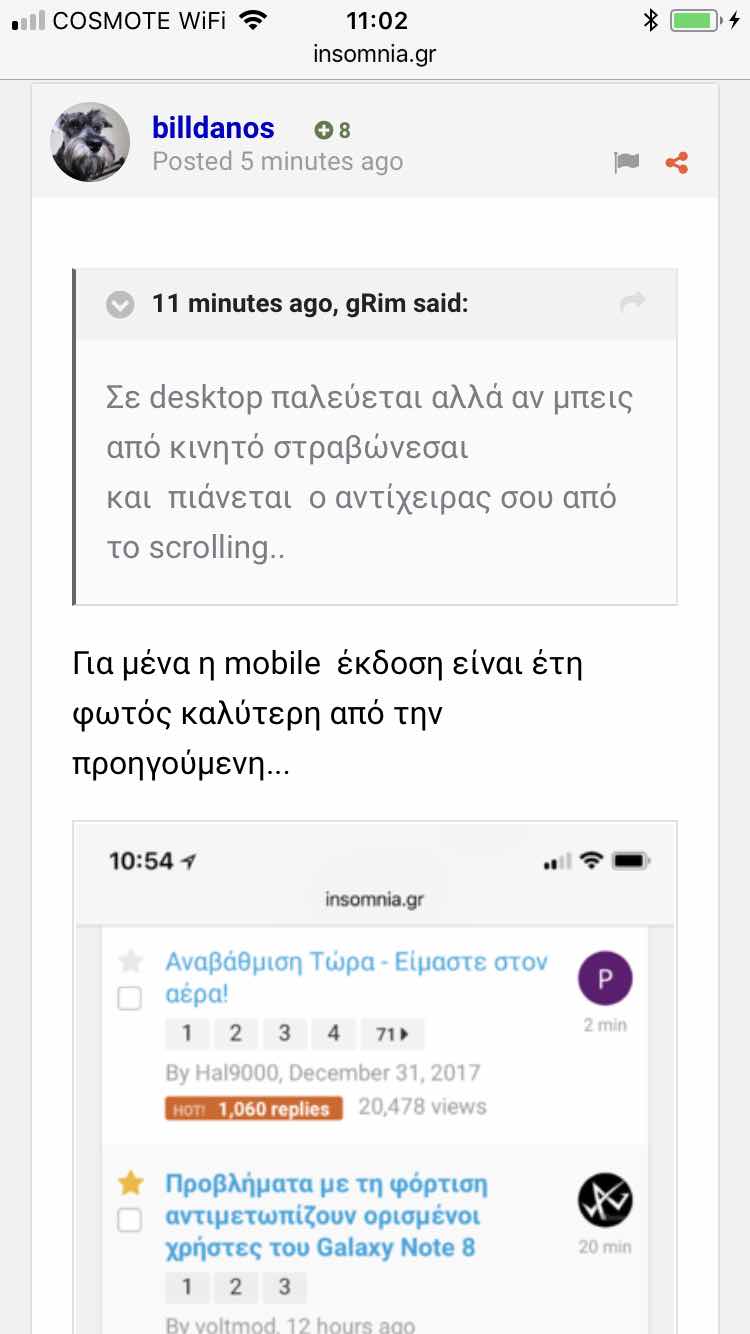Jump to gRim's original quoted post
The image size is (750, 1334).
tap(633, 302)
